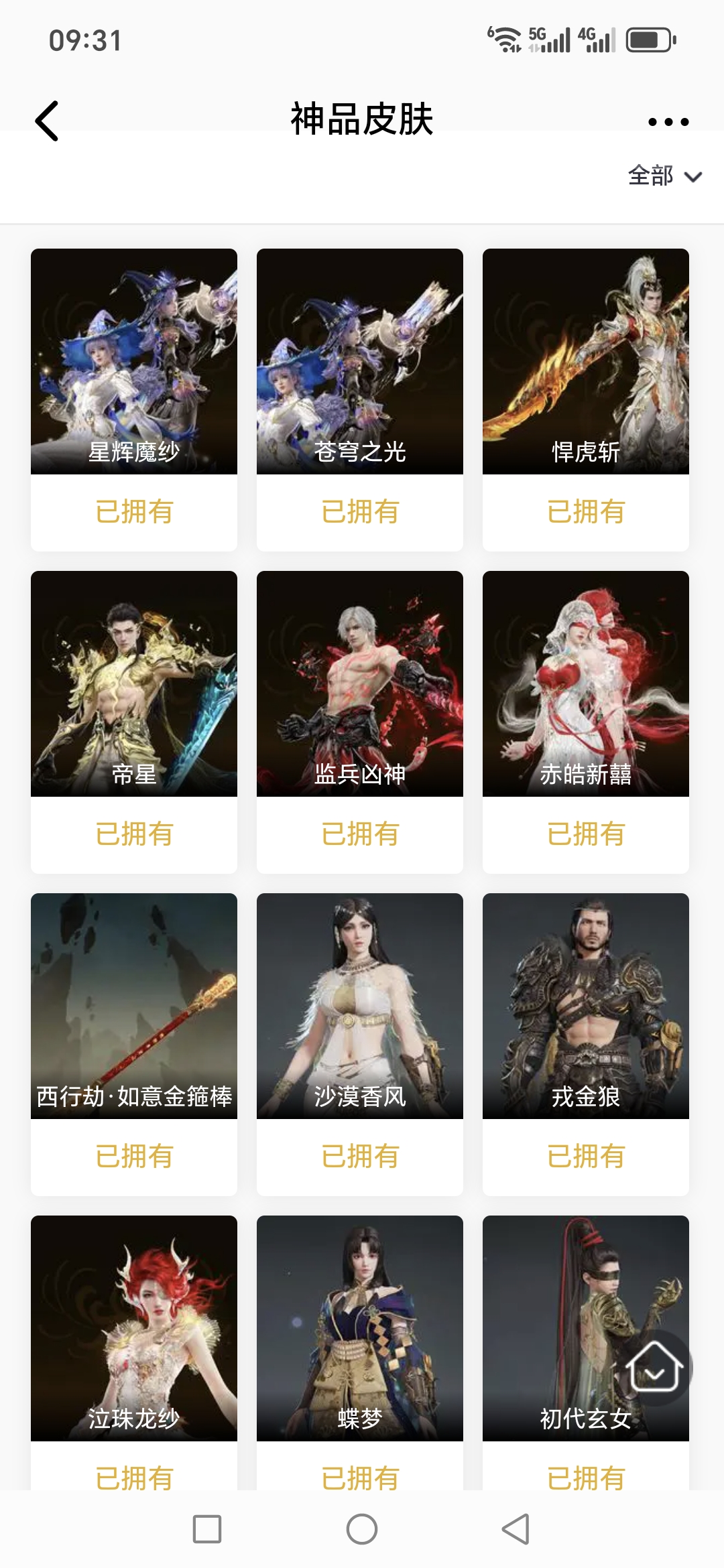Viewport: 724px width, 1568px height.
Task: Open the 星辉魔纱 skin card
Action: (x=134, y=362)
